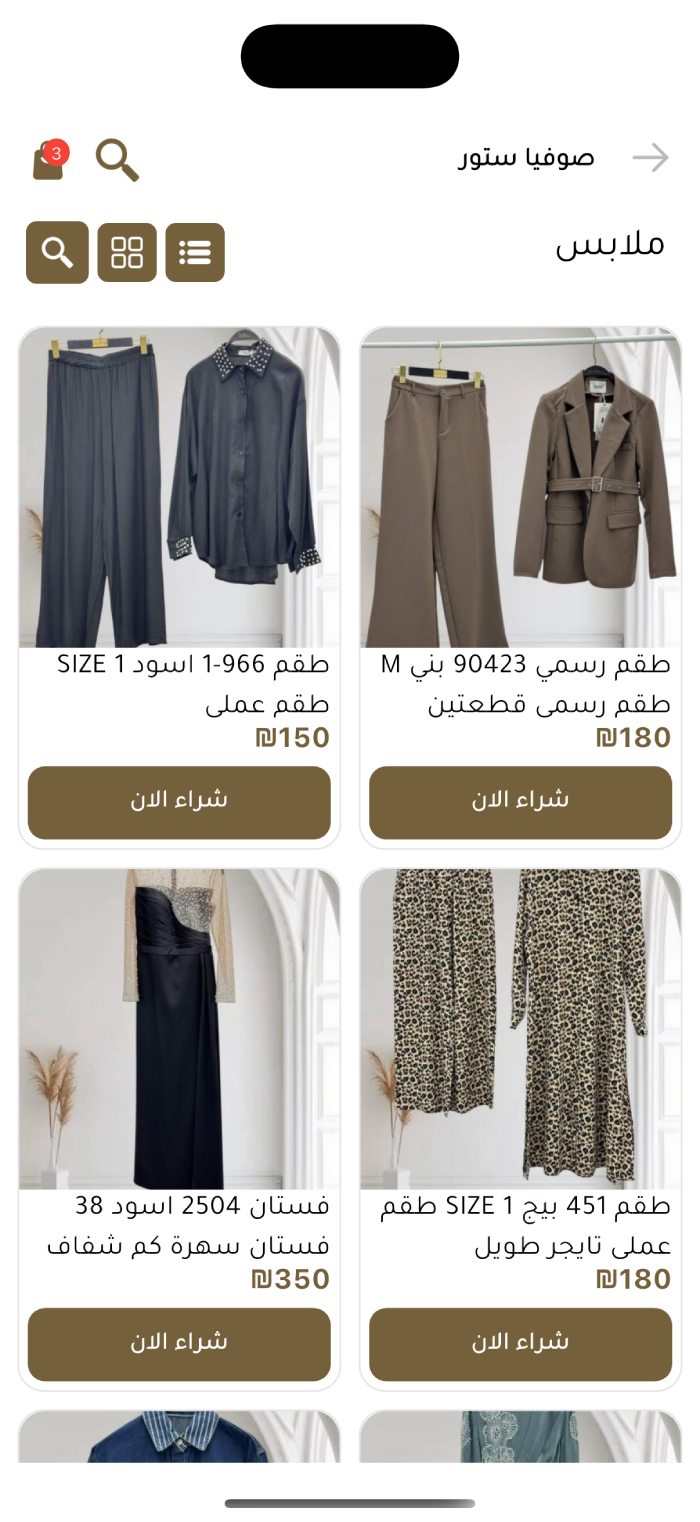This screenshot has width=700, height=1522.
Task: Open the black 966-1 work set card
Action: click(179, 487)
